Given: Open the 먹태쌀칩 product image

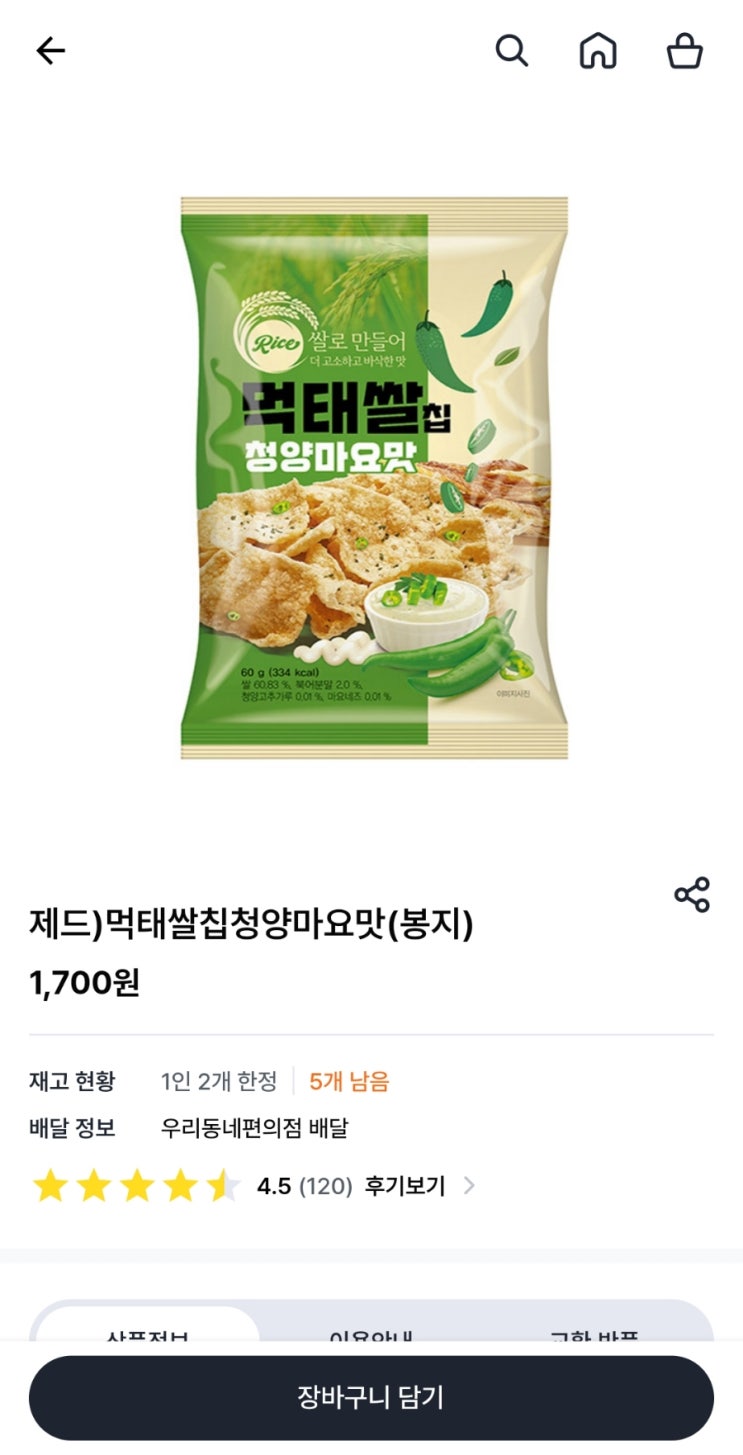Looking at the screenshot, I should [x=374, y=478].
